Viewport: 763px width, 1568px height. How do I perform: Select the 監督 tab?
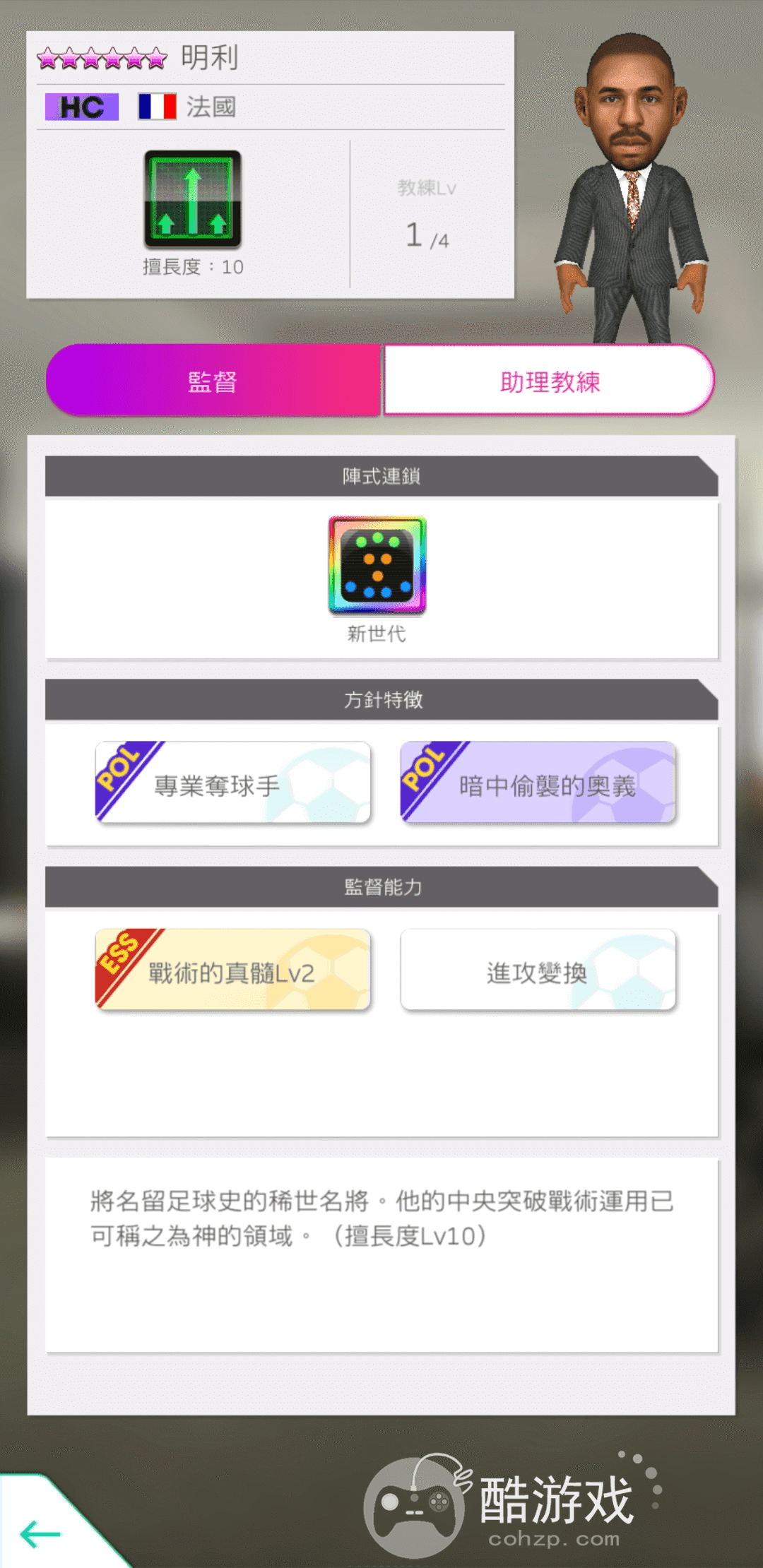pyautogui.click(x=212, y=380)
